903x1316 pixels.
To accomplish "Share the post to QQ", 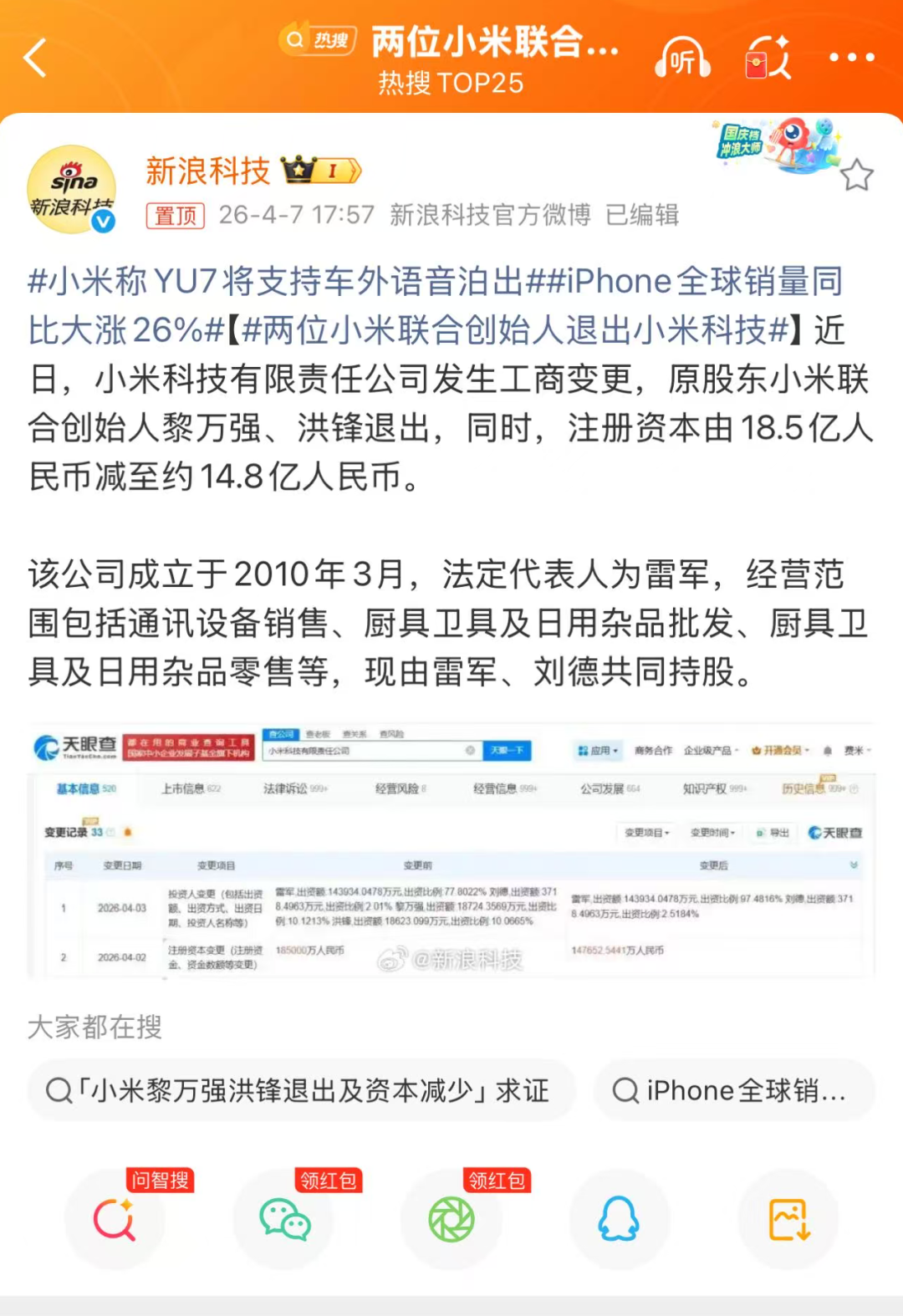I will (620, 1220).
